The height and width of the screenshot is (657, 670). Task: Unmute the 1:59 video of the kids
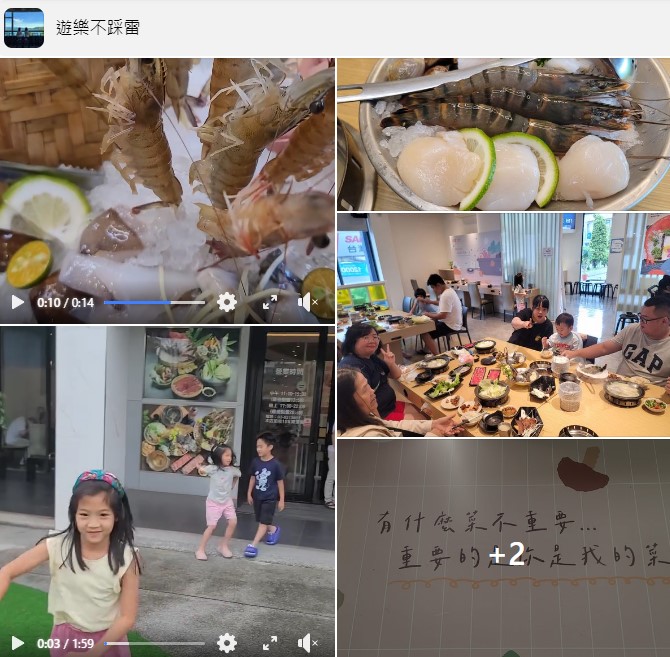click(x=308, y=643)
